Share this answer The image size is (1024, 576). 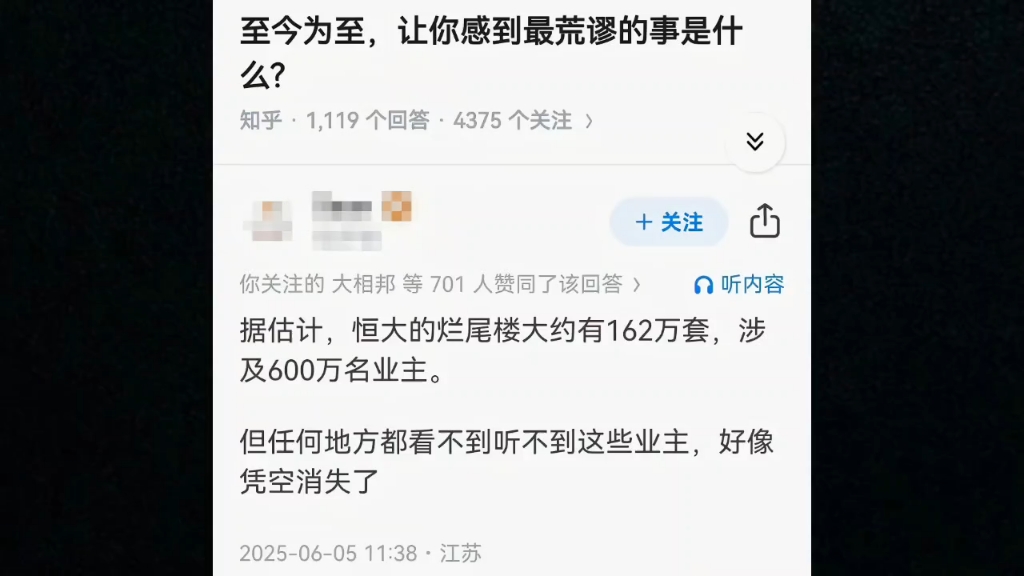(x=765, y=222)
